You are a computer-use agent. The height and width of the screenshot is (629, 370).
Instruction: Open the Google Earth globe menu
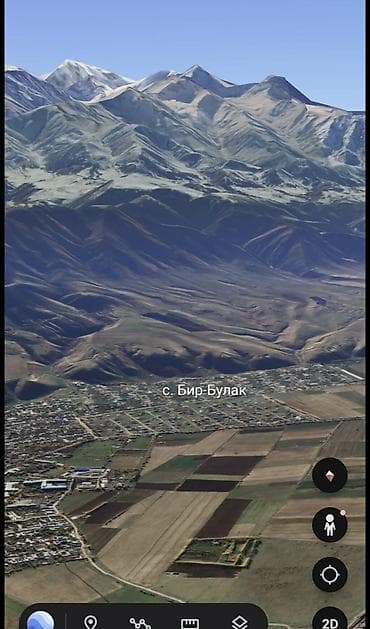coord(40,621)
